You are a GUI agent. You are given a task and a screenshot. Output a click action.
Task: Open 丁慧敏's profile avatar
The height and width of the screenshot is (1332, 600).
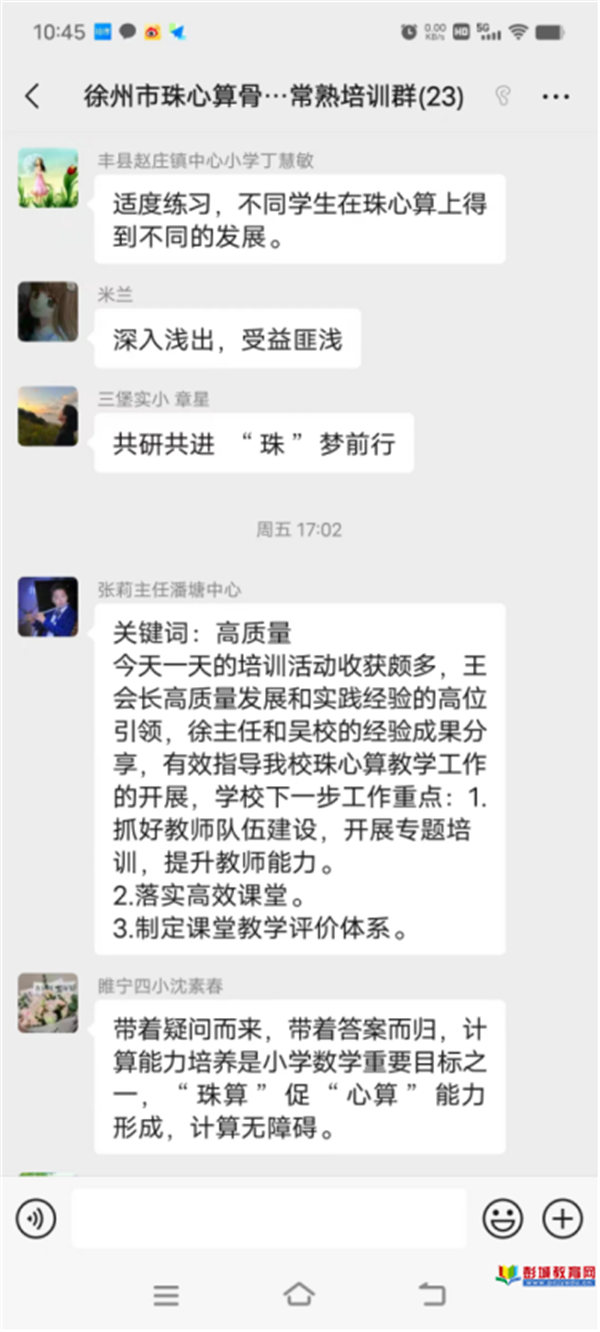(x=47, y=178)
